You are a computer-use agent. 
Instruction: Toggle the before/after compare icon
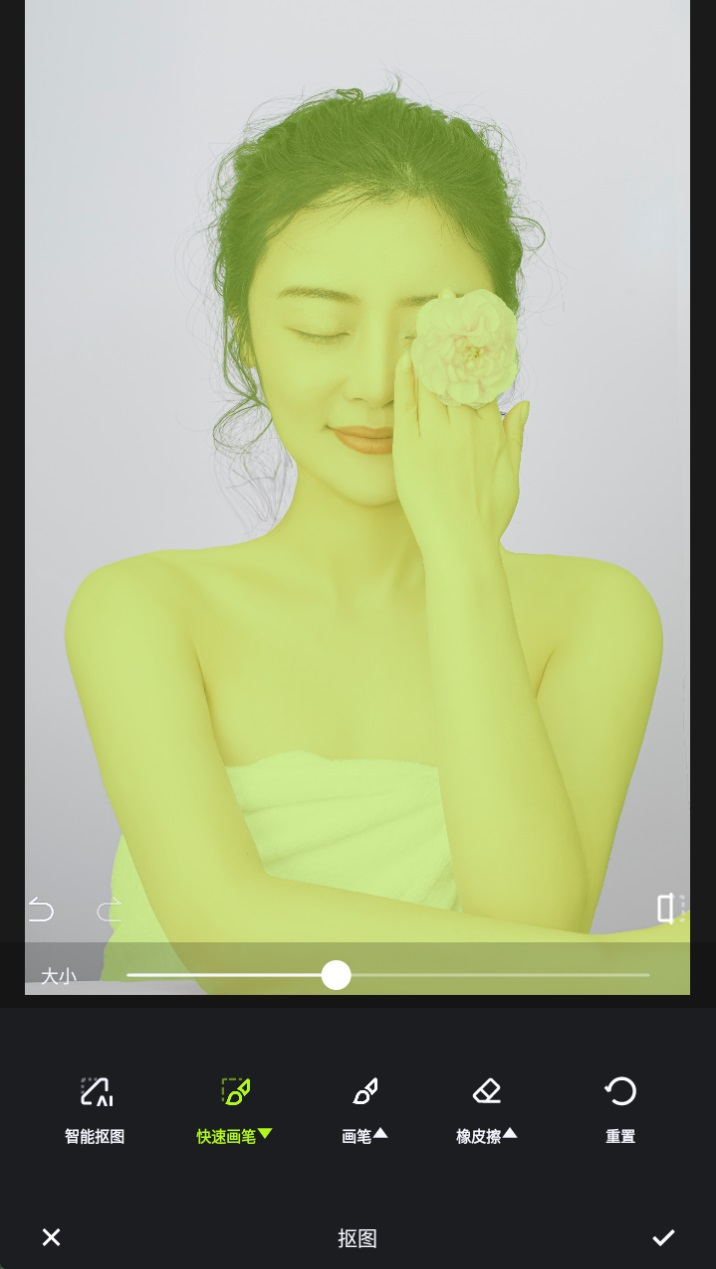[670, 908]
